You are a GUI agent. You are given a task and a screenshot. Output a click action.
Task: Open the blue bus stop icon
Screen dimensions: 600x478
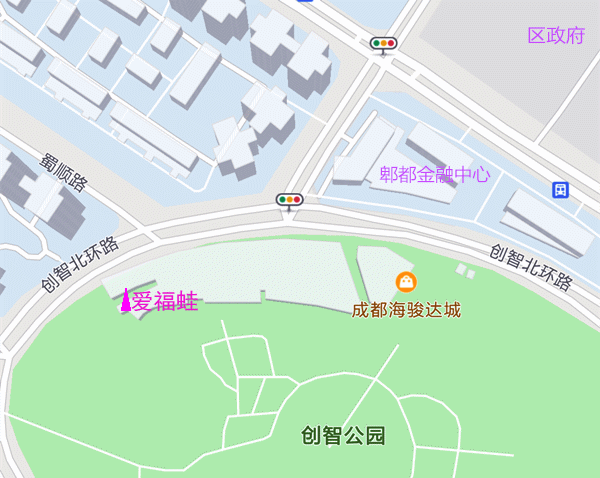560,190
